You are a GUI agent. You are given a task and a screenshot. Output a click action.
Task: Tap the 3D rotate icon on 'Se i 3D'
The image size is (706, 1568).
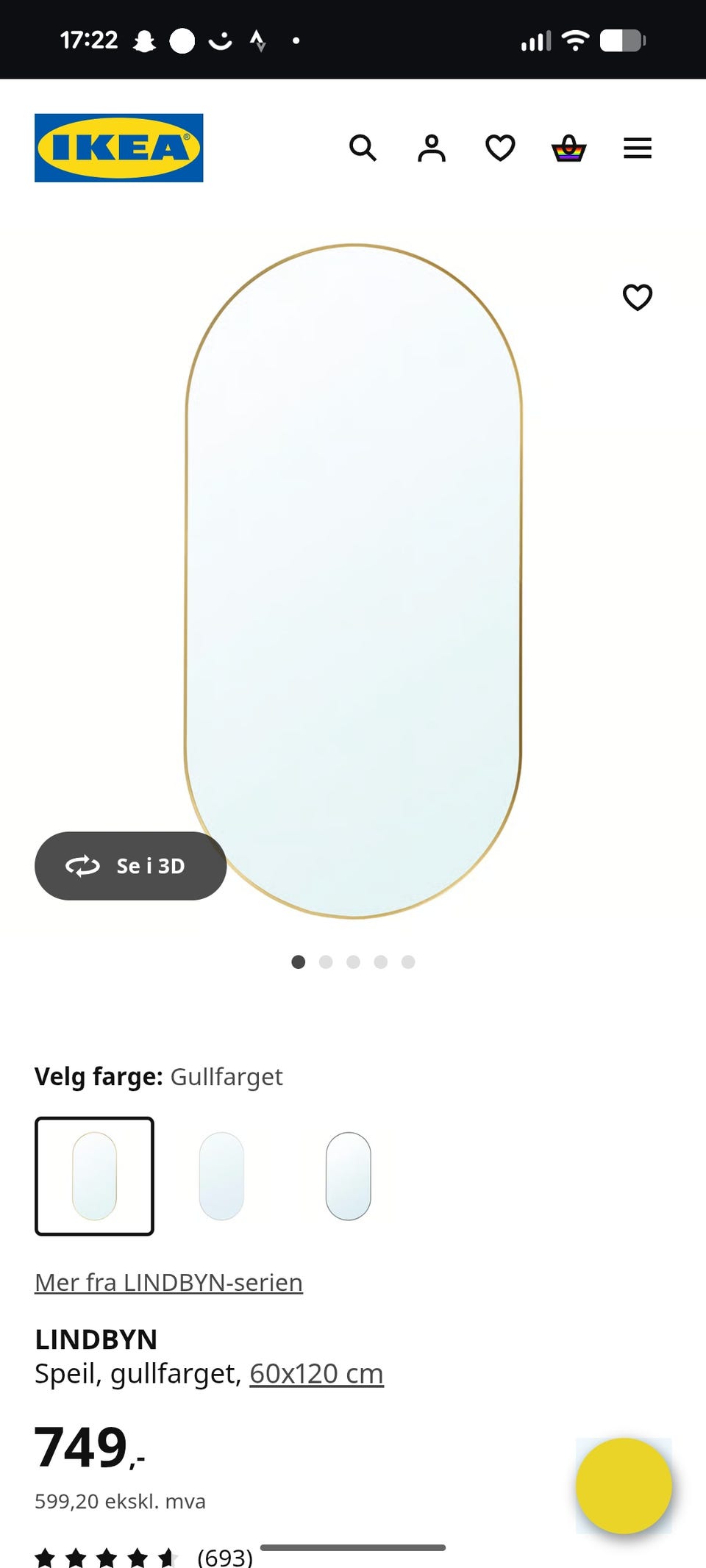point(83,866)
